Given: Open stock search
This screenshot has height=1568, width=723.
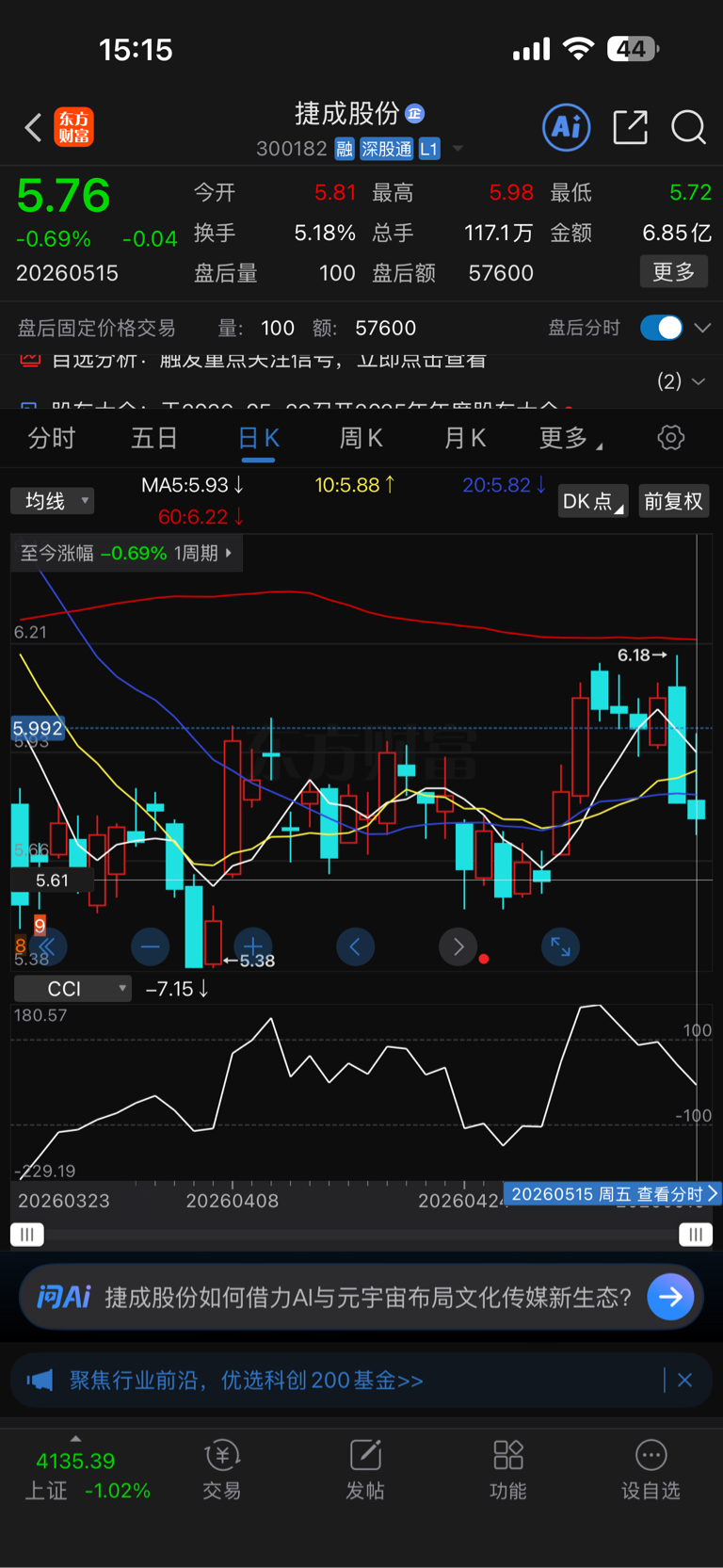Looking at the screenshot, I should click(x=688, y=127).
